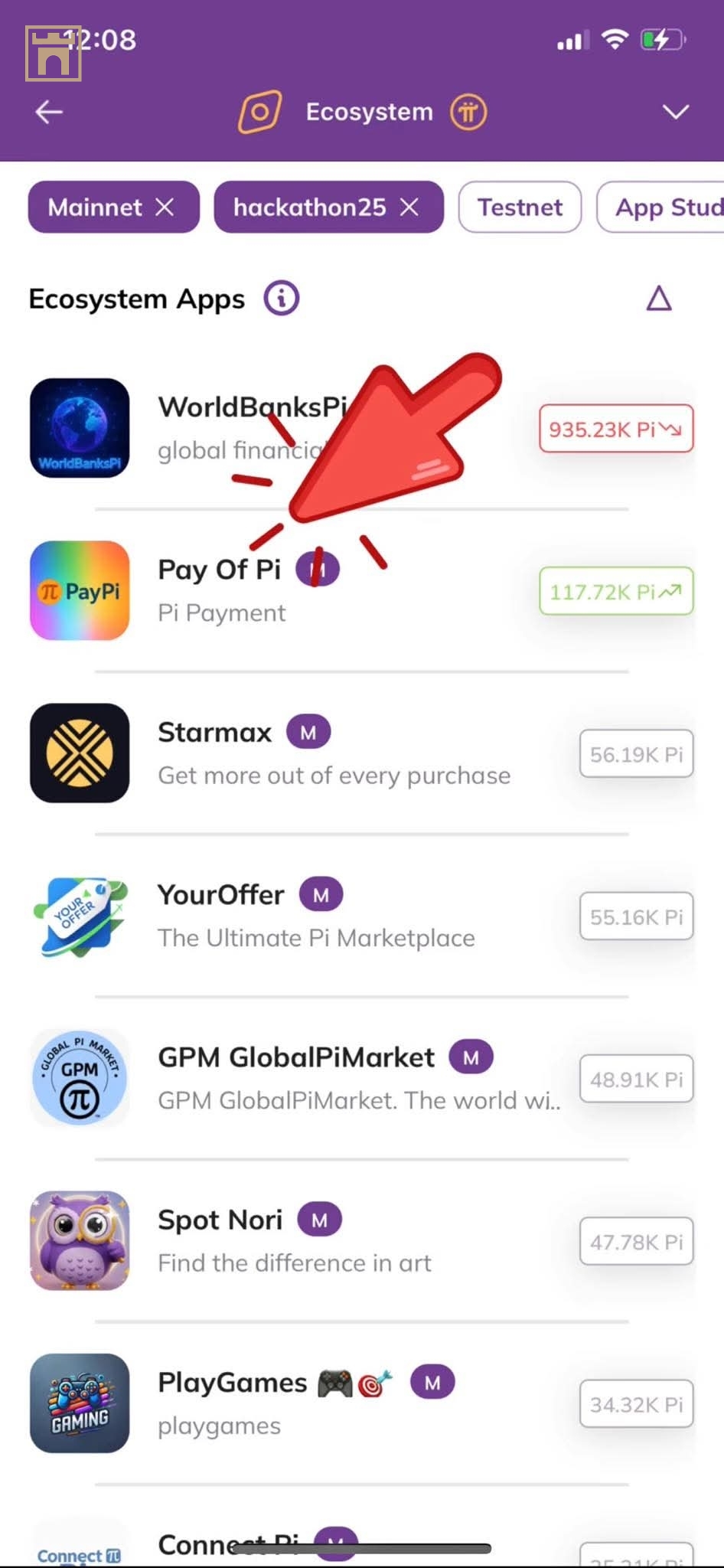Go back with the arrow icon

(49, 113)
